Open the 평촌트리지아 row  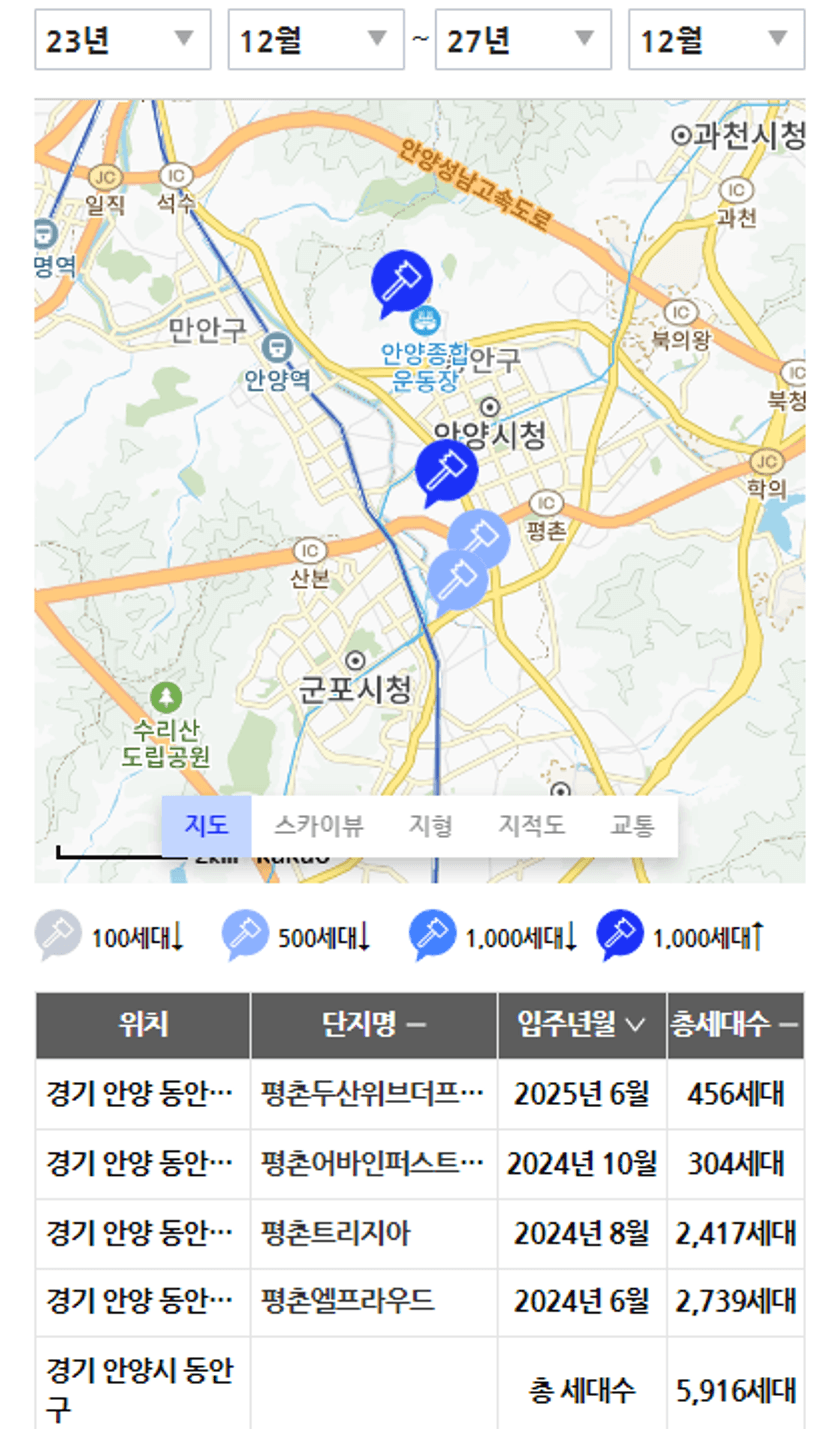coord(420,1234)
